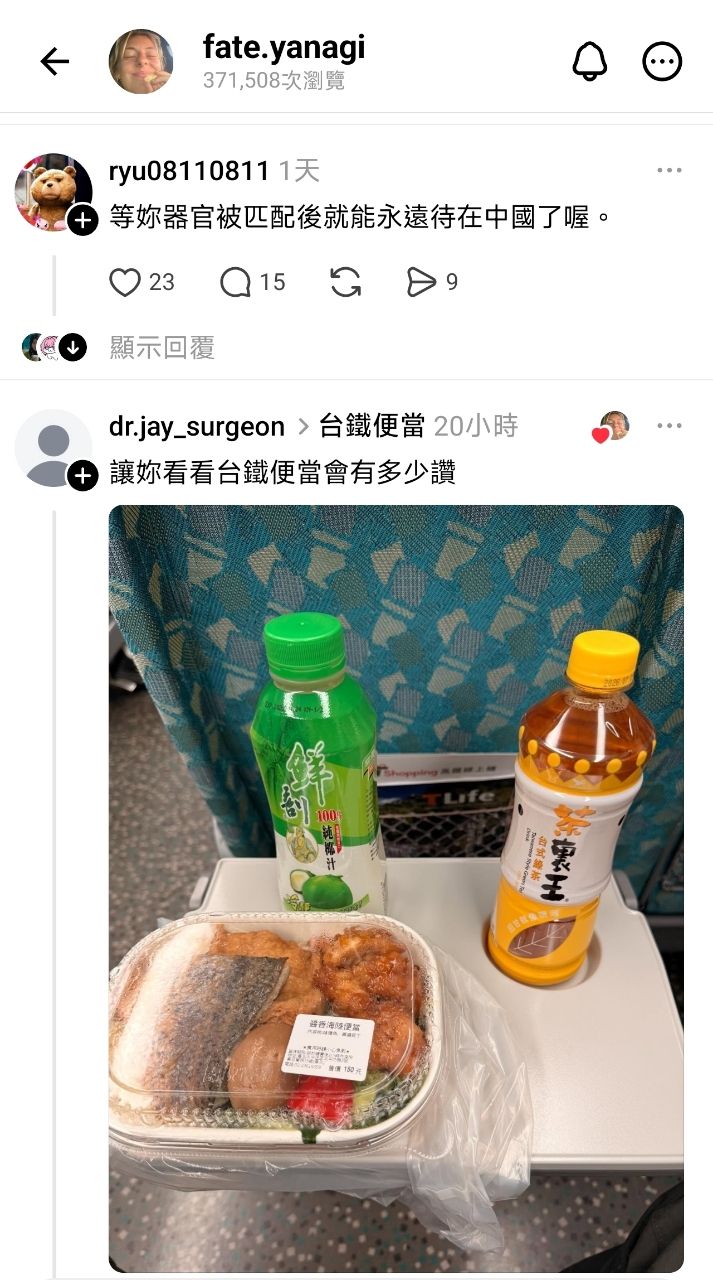Expand replies with 顯示回覆
The image size is (713, 1280).
point(161,348)
